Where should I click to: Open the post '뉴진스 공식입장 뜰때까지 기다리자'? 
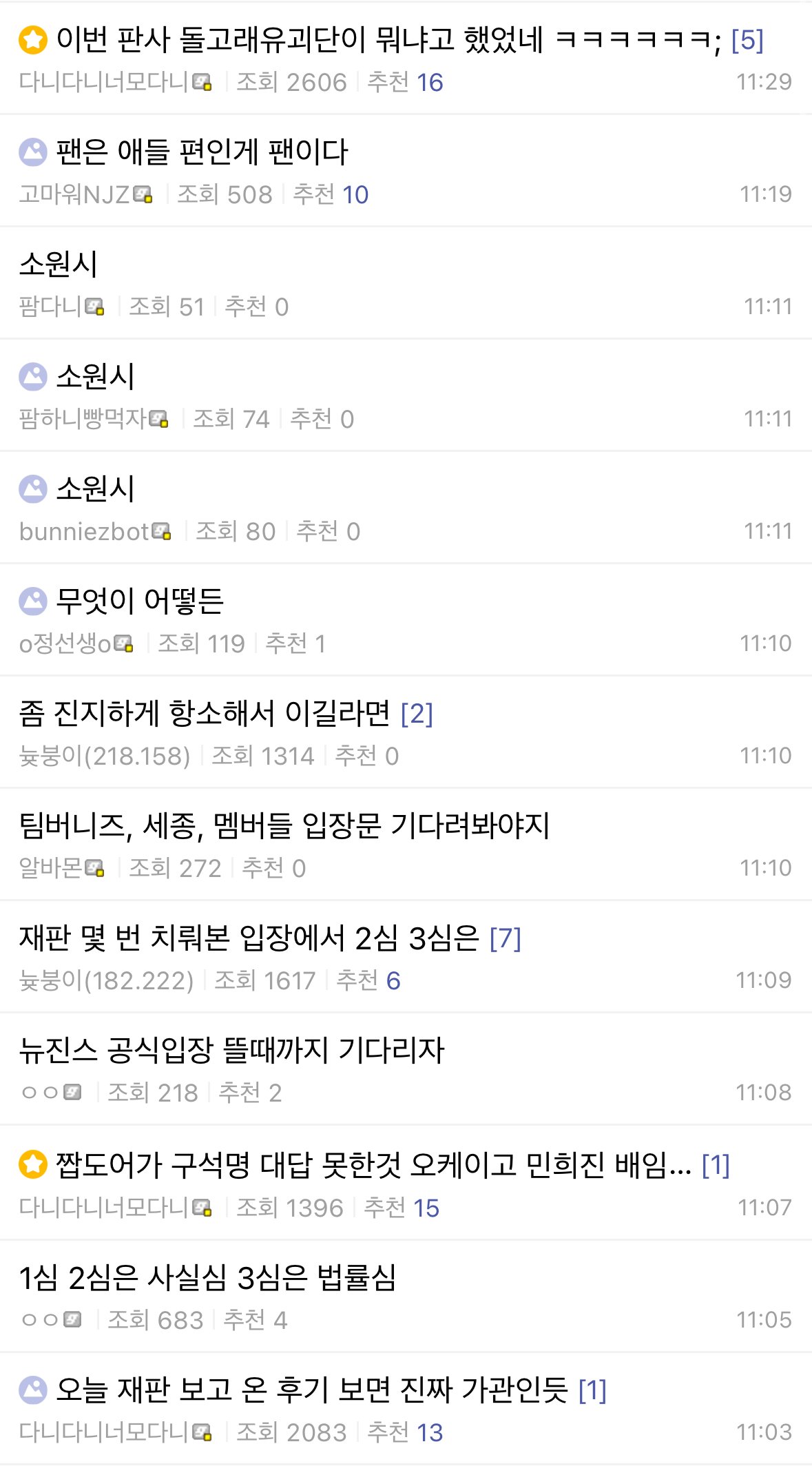(231, 1051)
